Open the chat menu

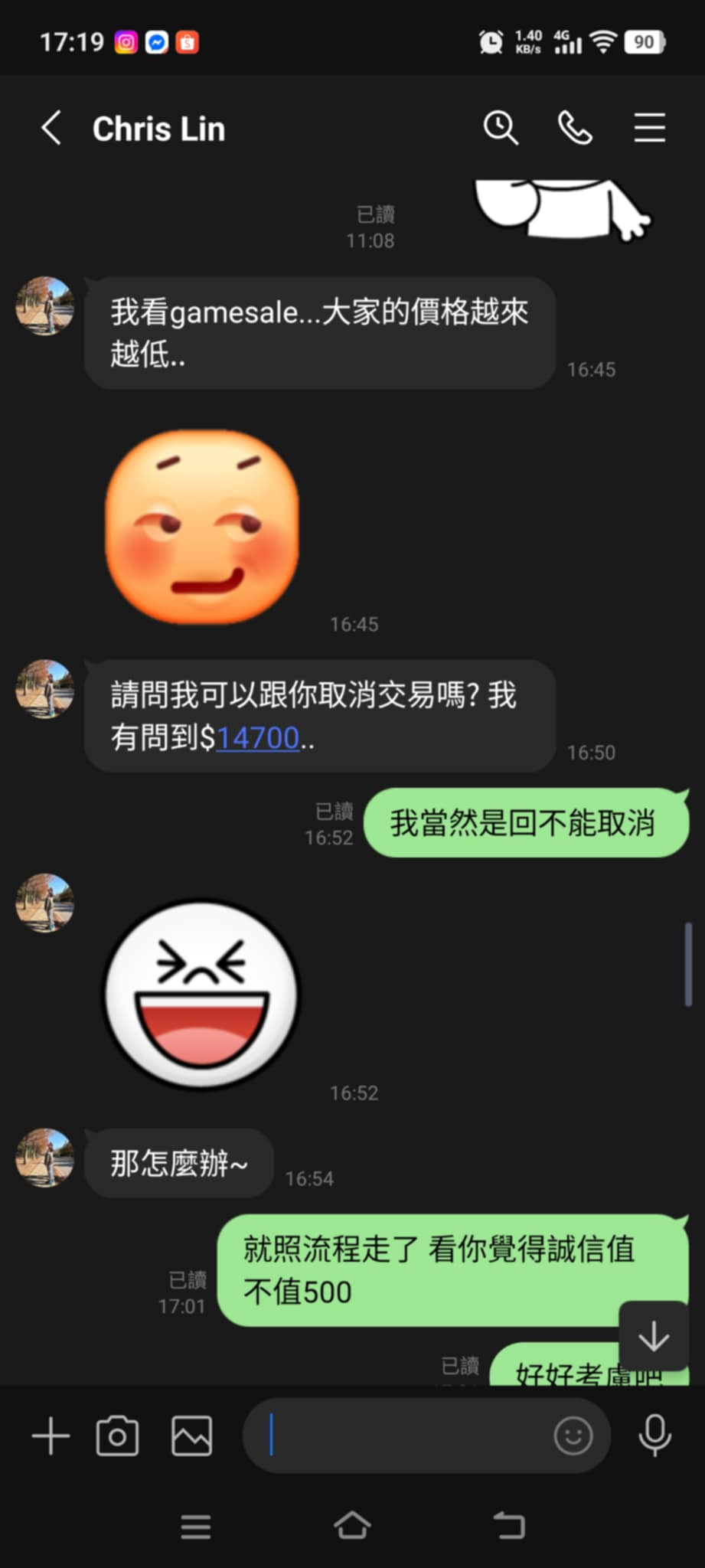click(x=649, y=128)
